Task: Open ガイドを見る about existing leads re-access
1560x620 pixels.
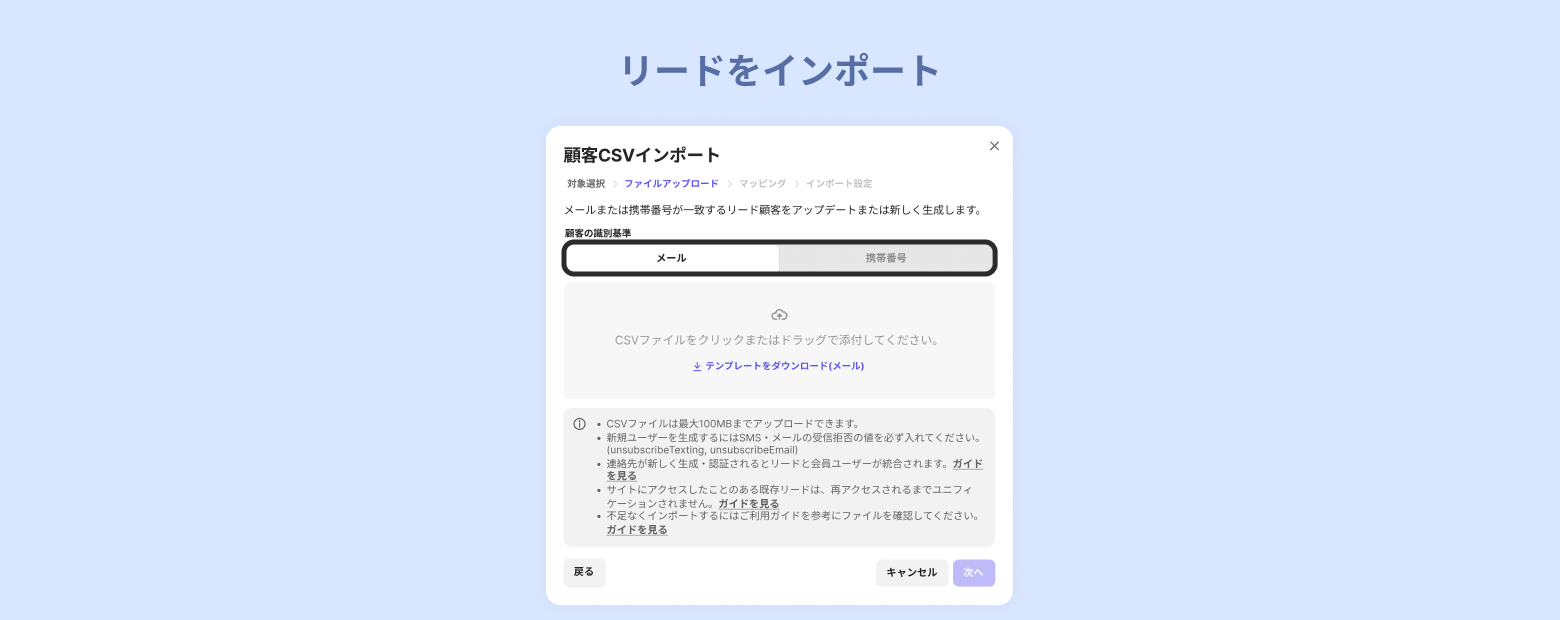Action: point(748,503)
